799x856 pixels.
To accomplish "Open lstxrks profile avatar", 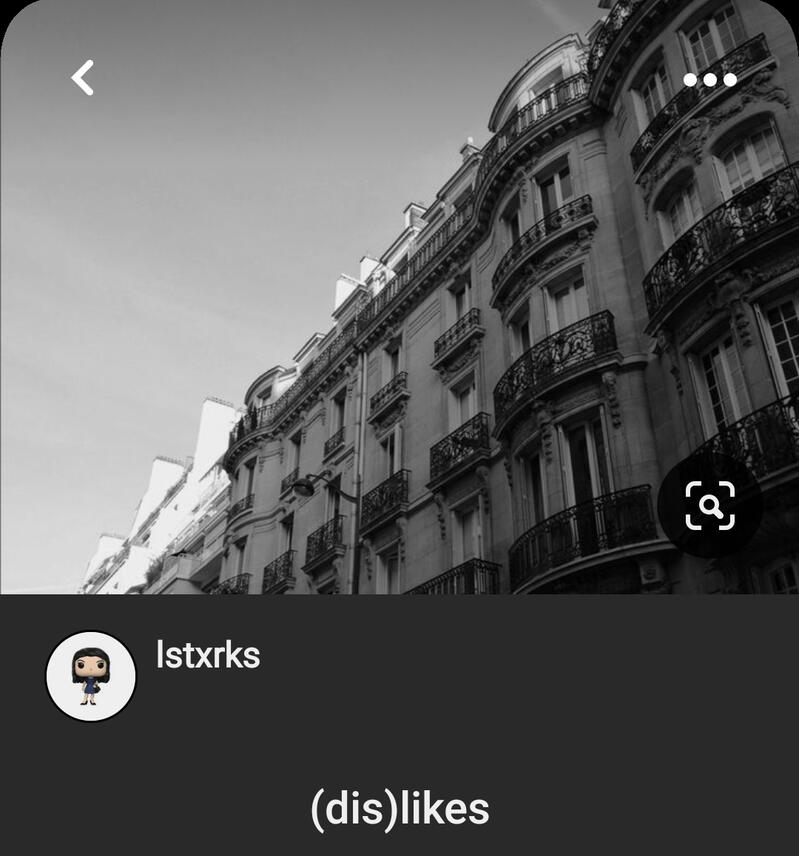I will (91, 676).
